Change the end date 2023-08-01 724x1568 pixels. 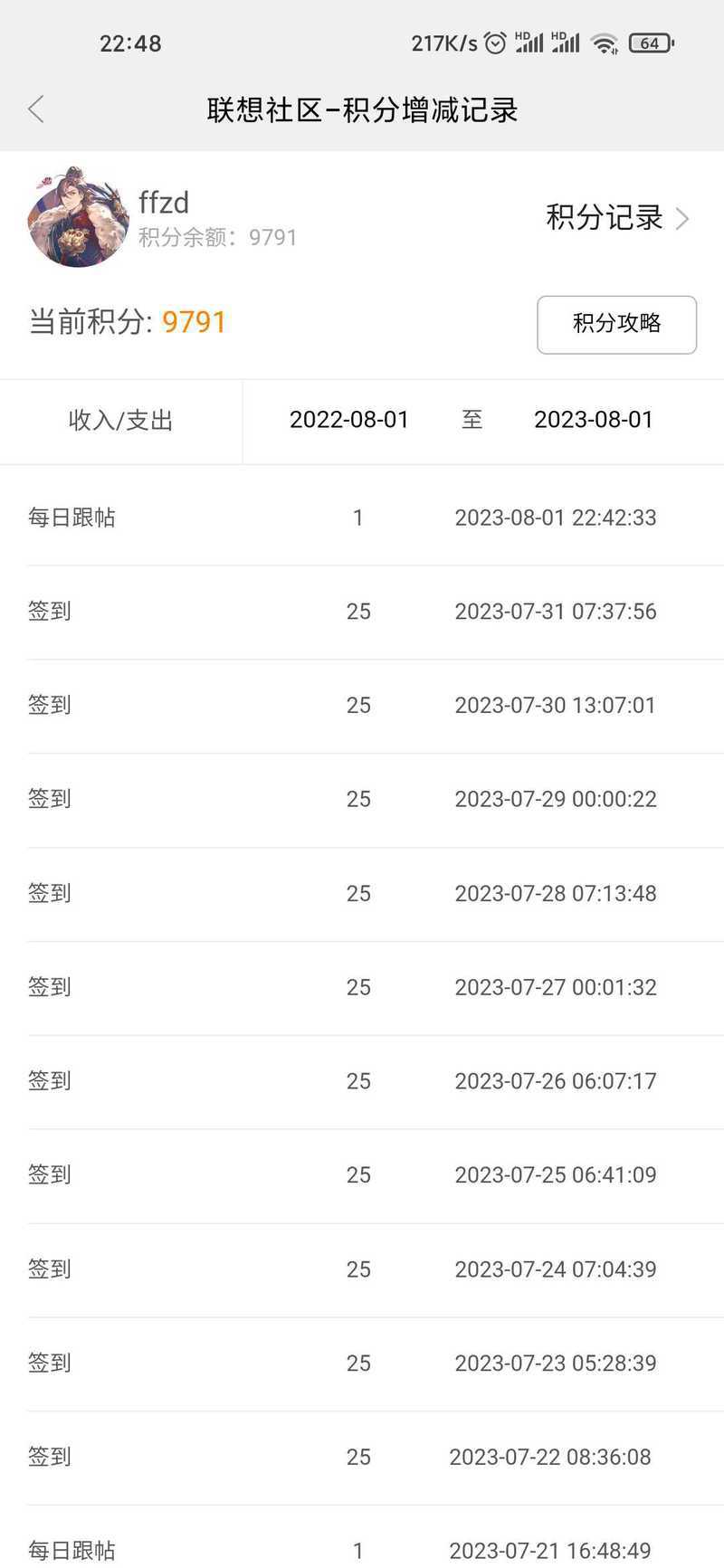(594, 420)
